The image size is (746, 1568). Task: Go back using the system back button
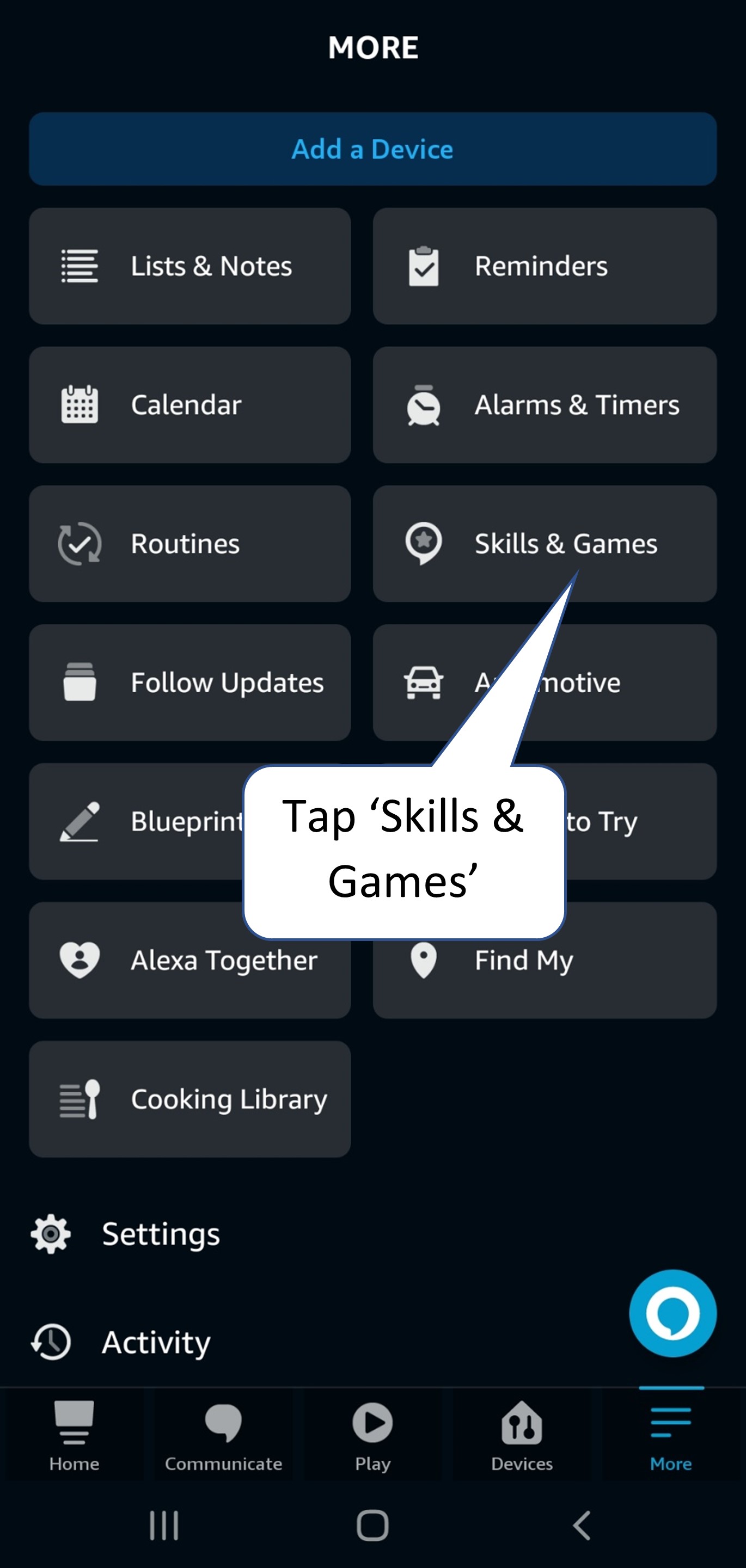coord(582,1526)
